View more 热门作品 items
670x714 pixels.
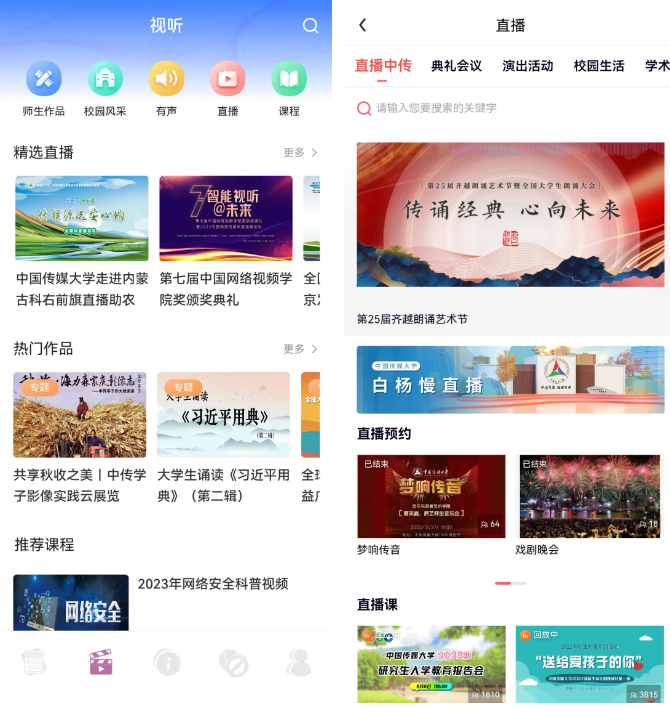coord(300,349)
